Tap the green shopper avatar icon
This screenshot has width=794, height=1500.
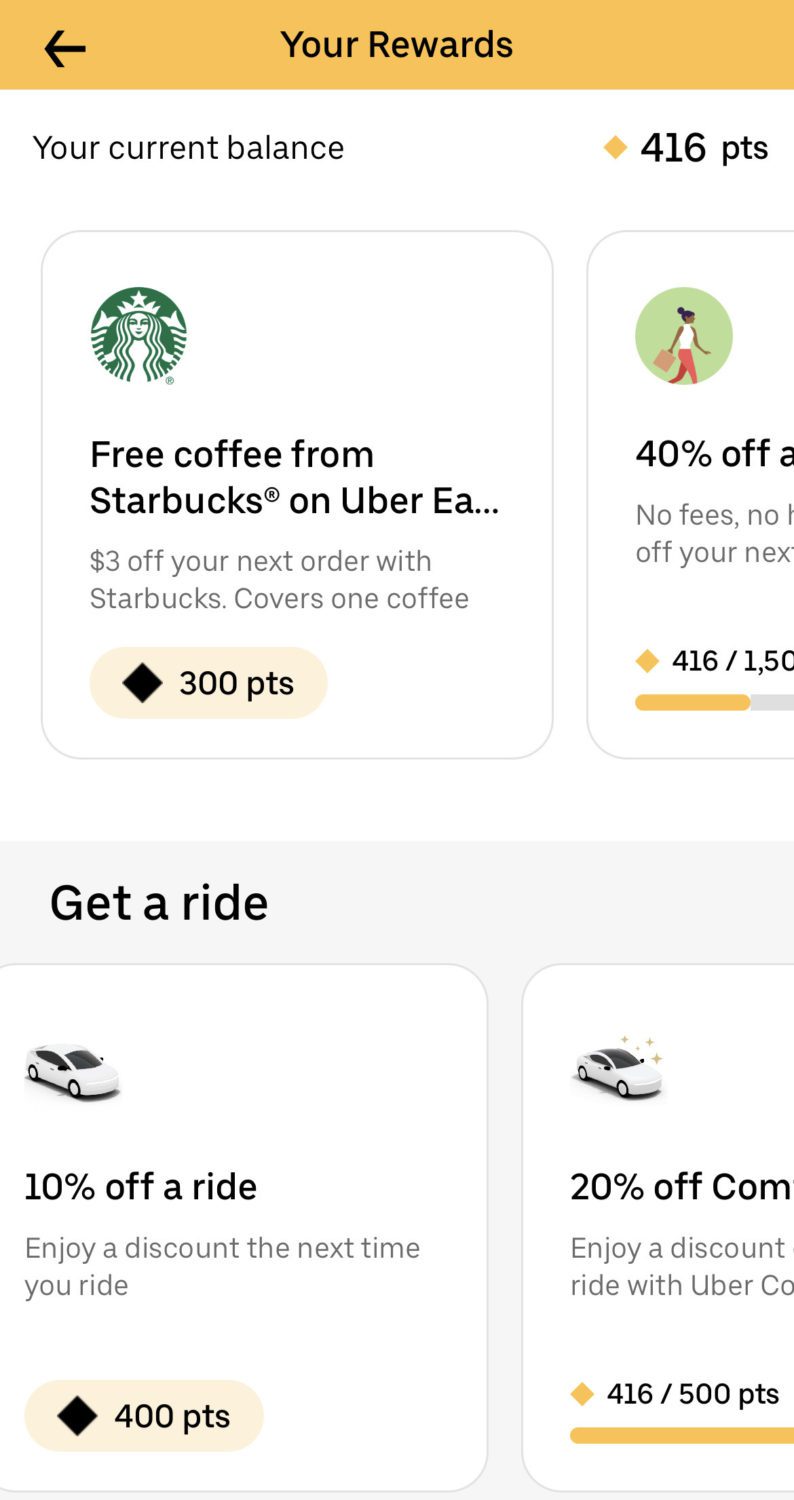[x=684, y=335]
